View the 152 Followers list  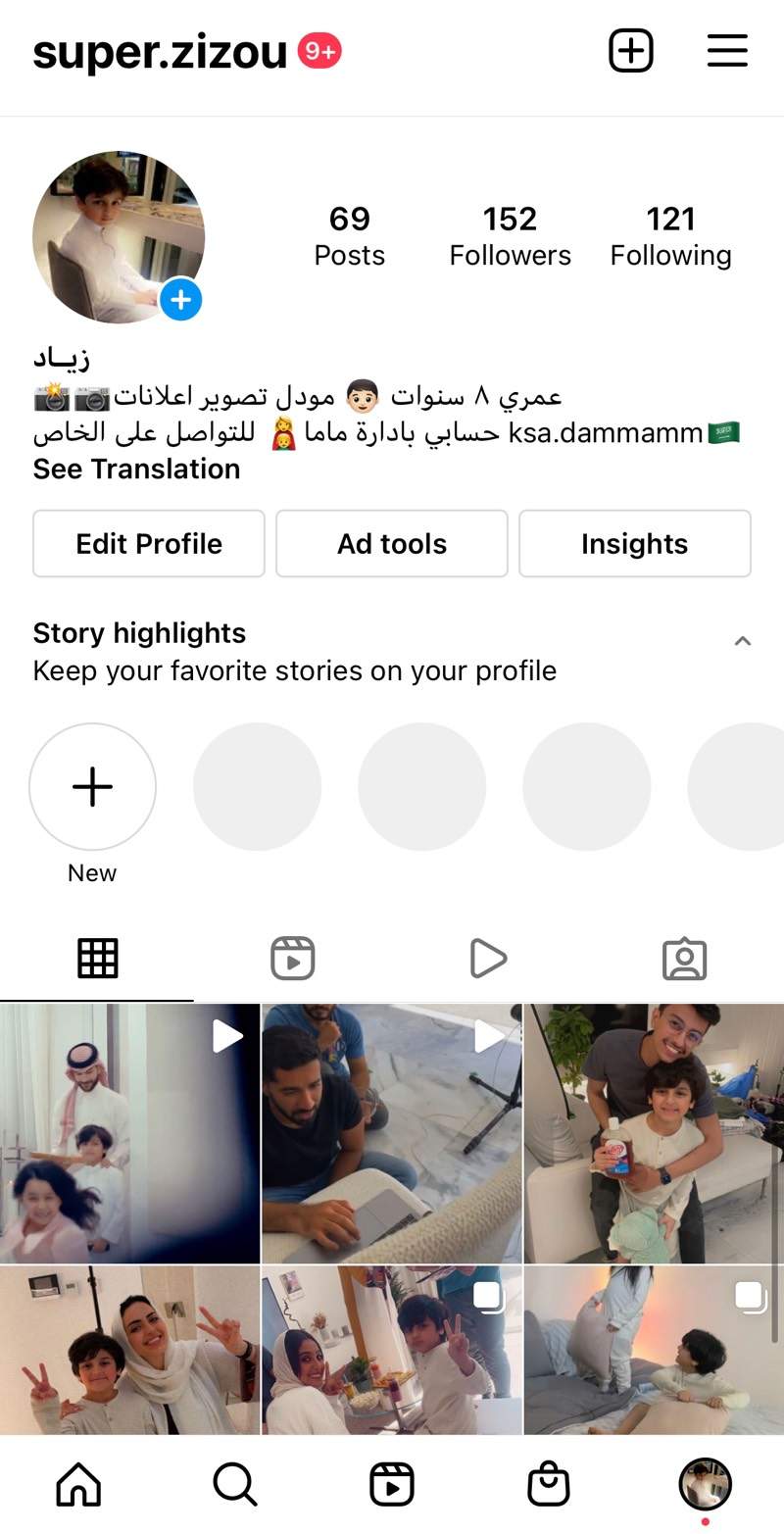click(510, 236)
